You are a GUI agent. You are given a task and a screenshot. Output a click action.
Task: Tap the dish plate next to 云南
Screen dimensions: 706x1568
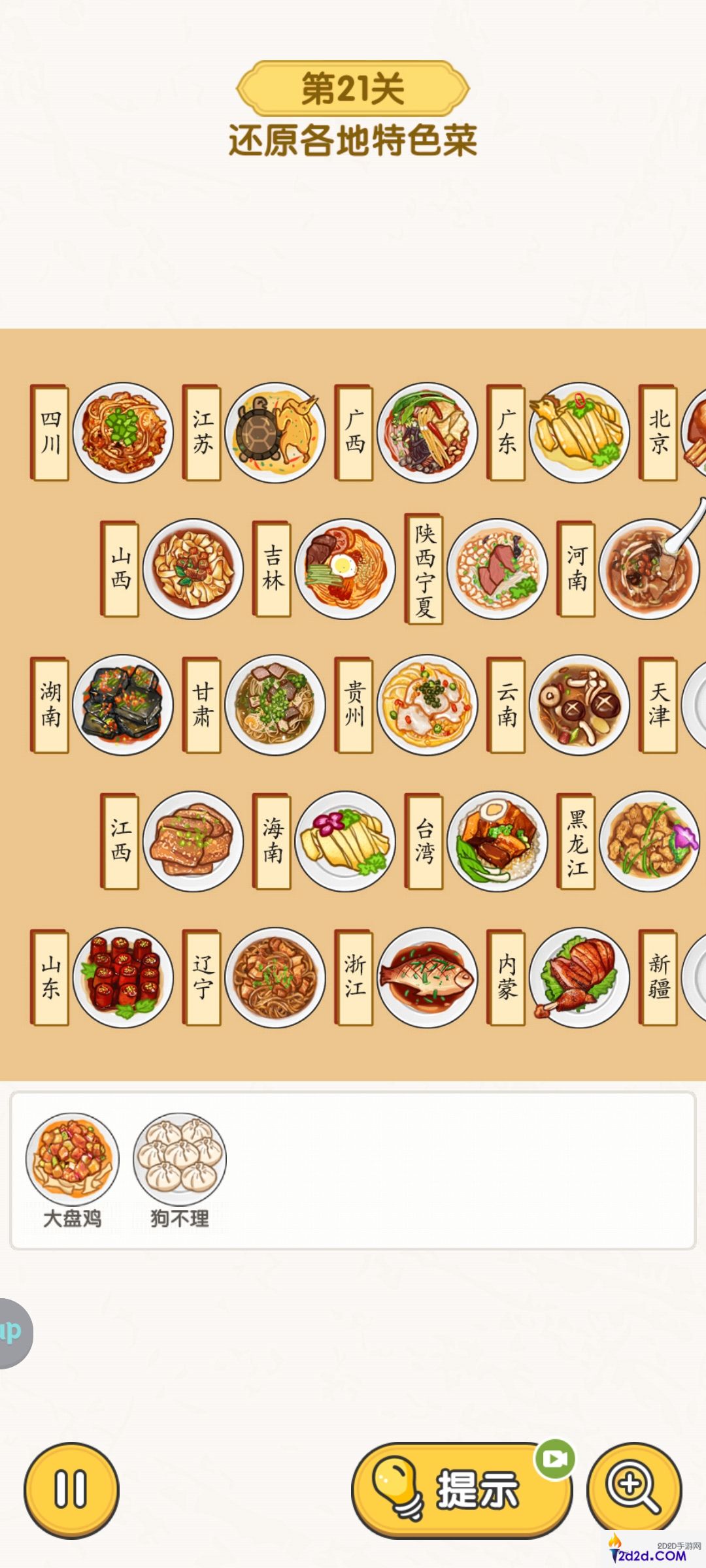coord(579,705)
